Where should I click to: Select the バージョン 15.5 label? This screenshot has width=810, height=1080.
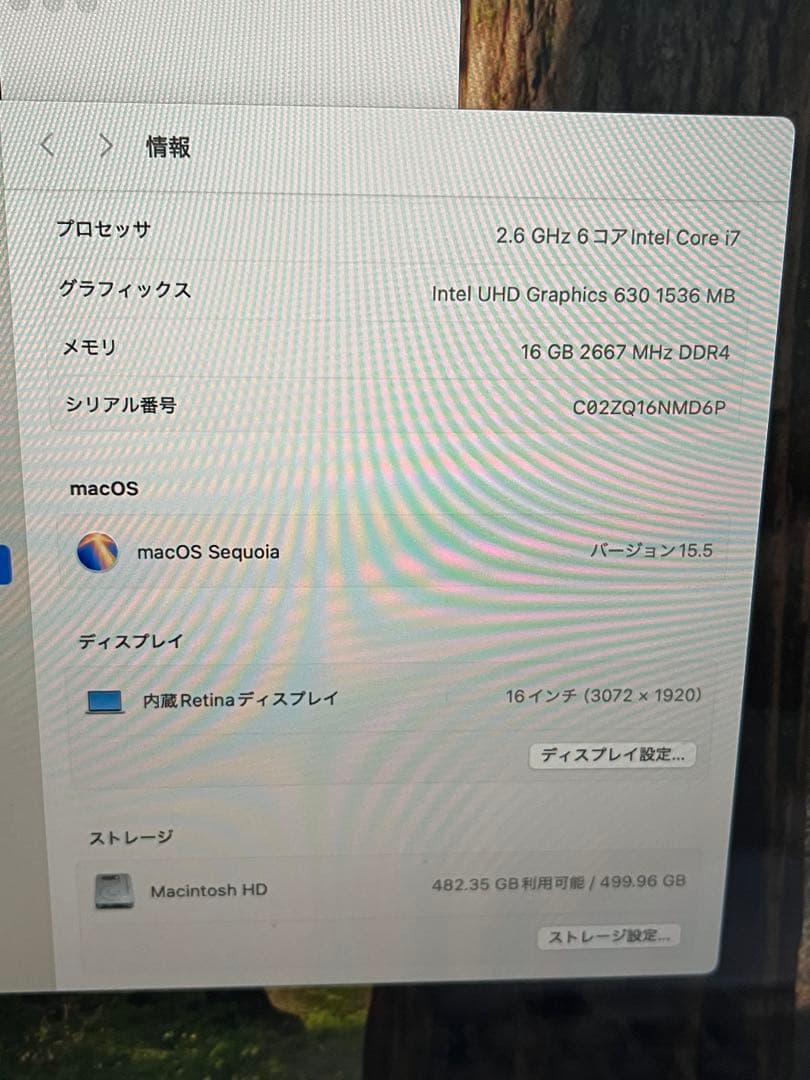tap(651, 549)
